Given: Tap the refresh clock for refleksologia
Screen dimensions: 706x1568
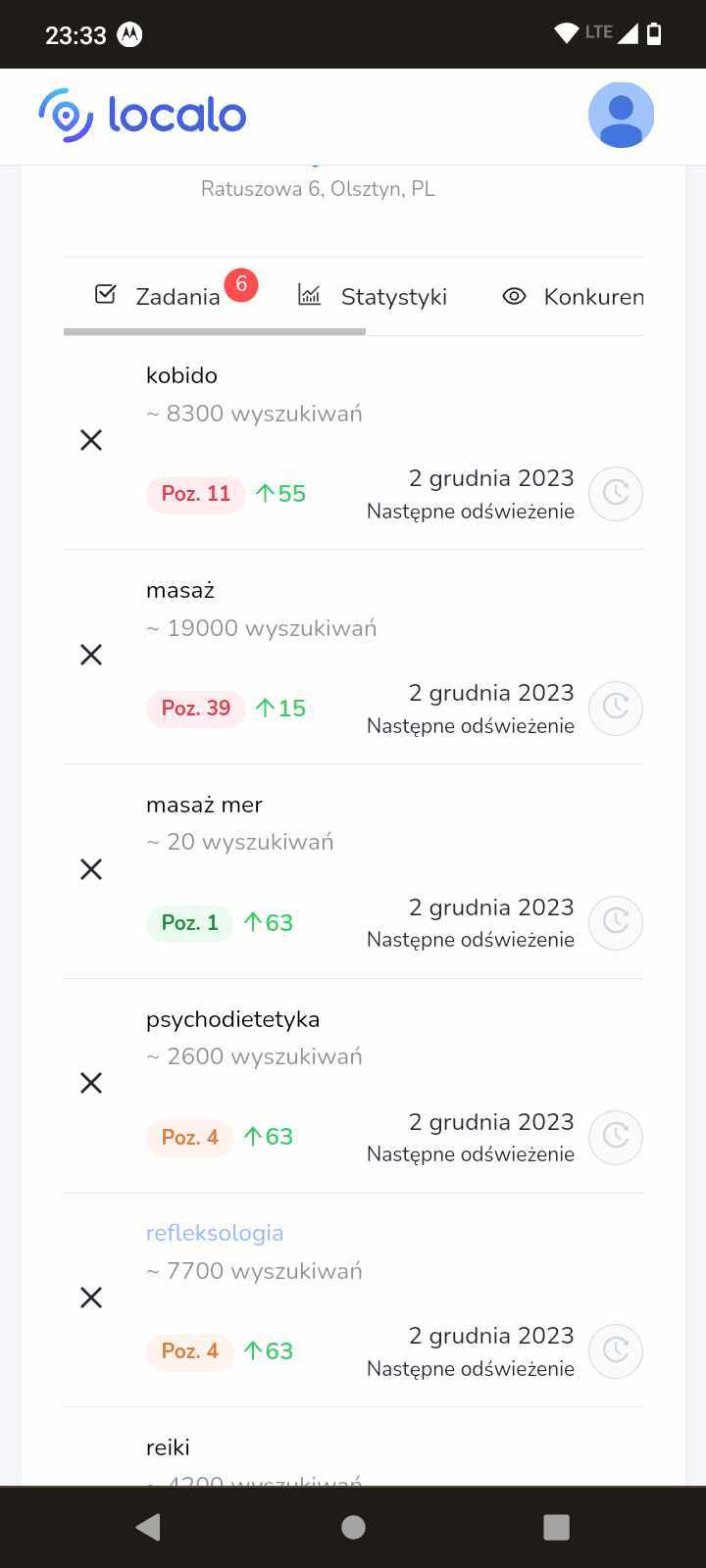Looking at the screenshot, I should [616, 1350].
